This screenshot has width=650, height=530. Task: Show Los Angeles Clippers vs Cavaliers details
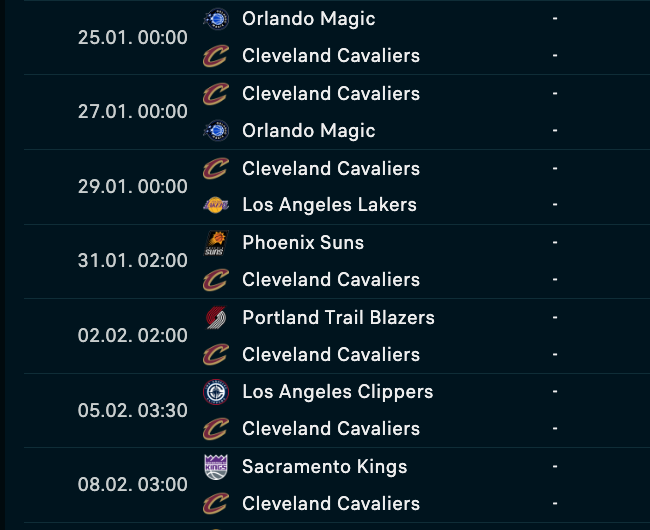click(330, 410)
